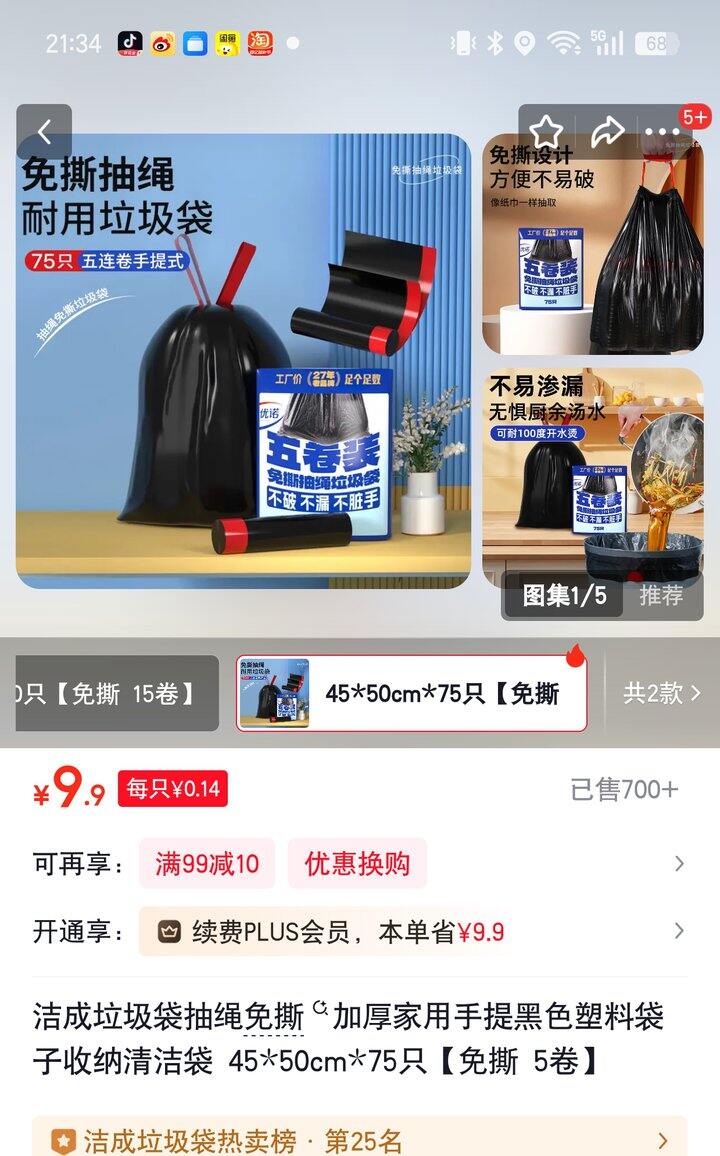Open the more options (···) menu
This screenshot has width=720, height=1156.
coord(661,131)
